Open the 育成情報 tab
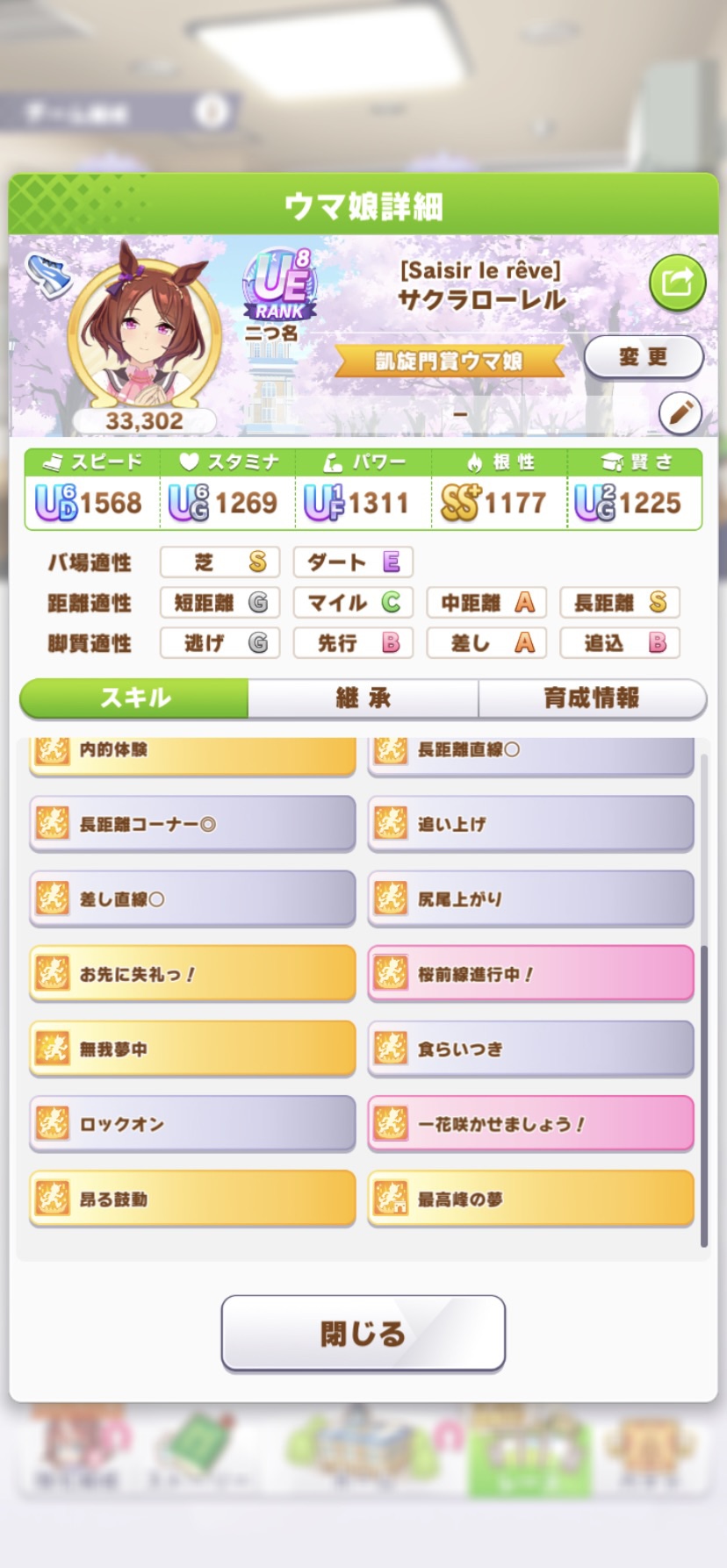This screenshot has width=727, height=1568. (x=591, y=698)
